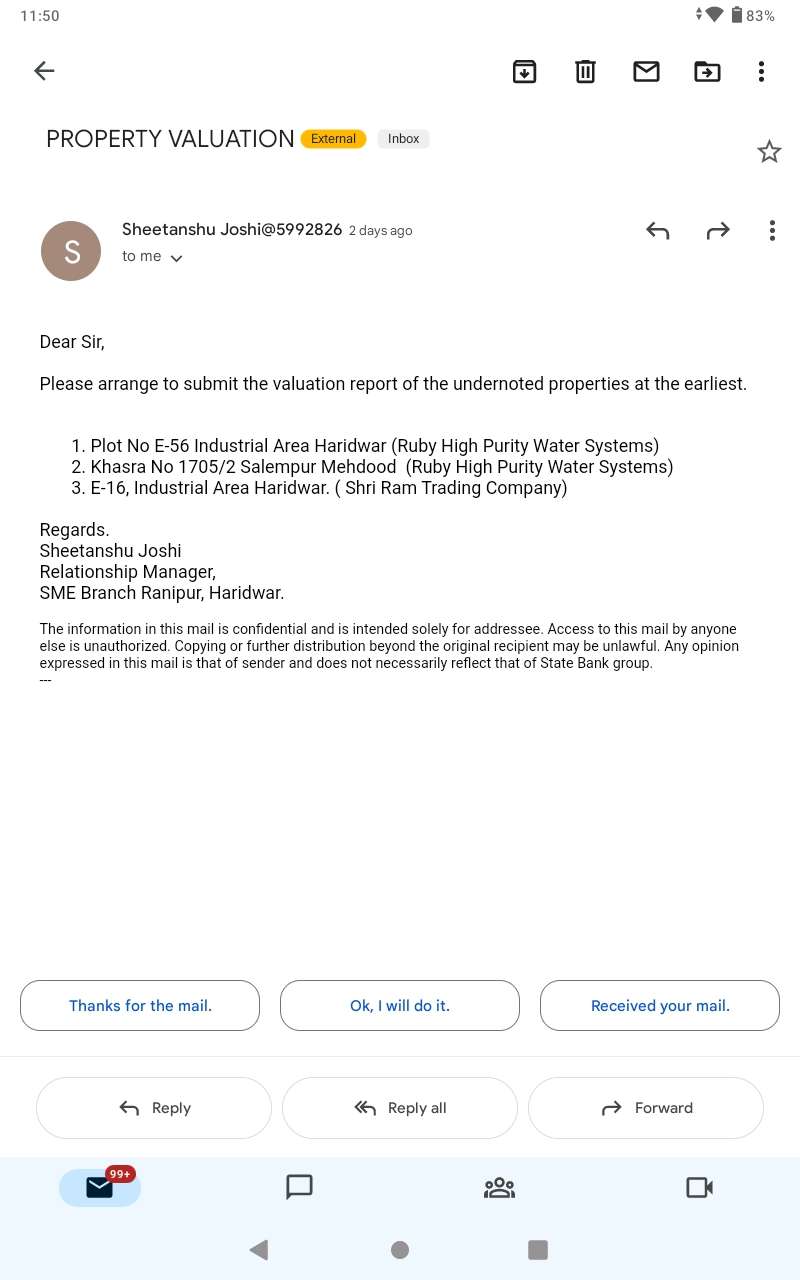The image size is (800, 1280).
Task: Switch to the Meet video tab
Action: 699,1187
